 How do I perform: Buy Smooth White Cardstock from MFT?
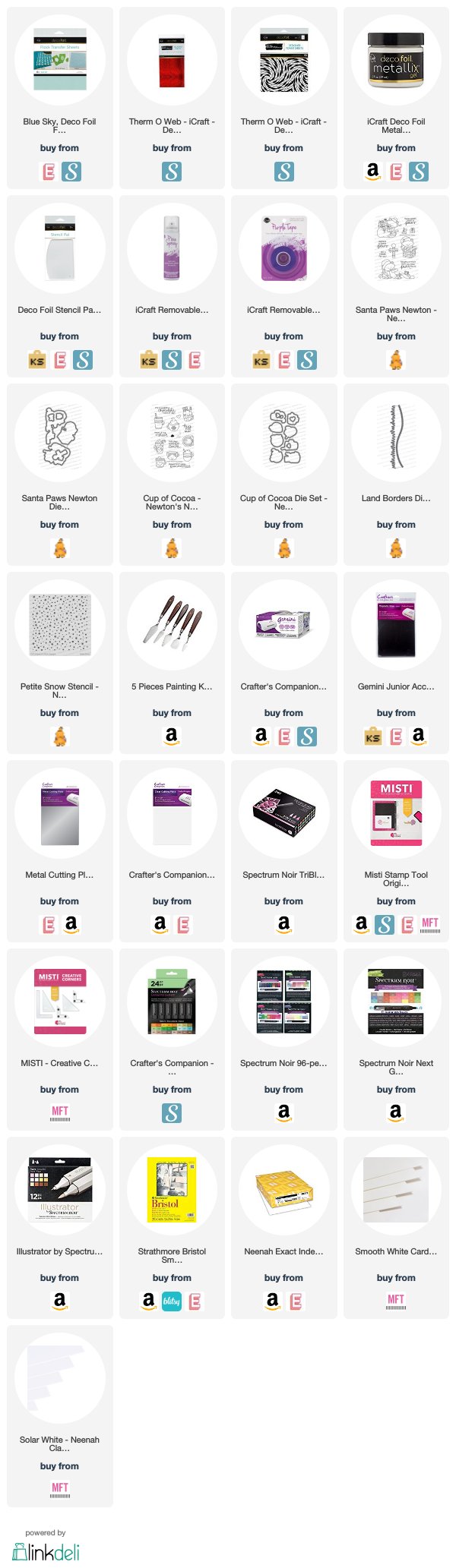pyautogui.click(x=396, y=1301)
